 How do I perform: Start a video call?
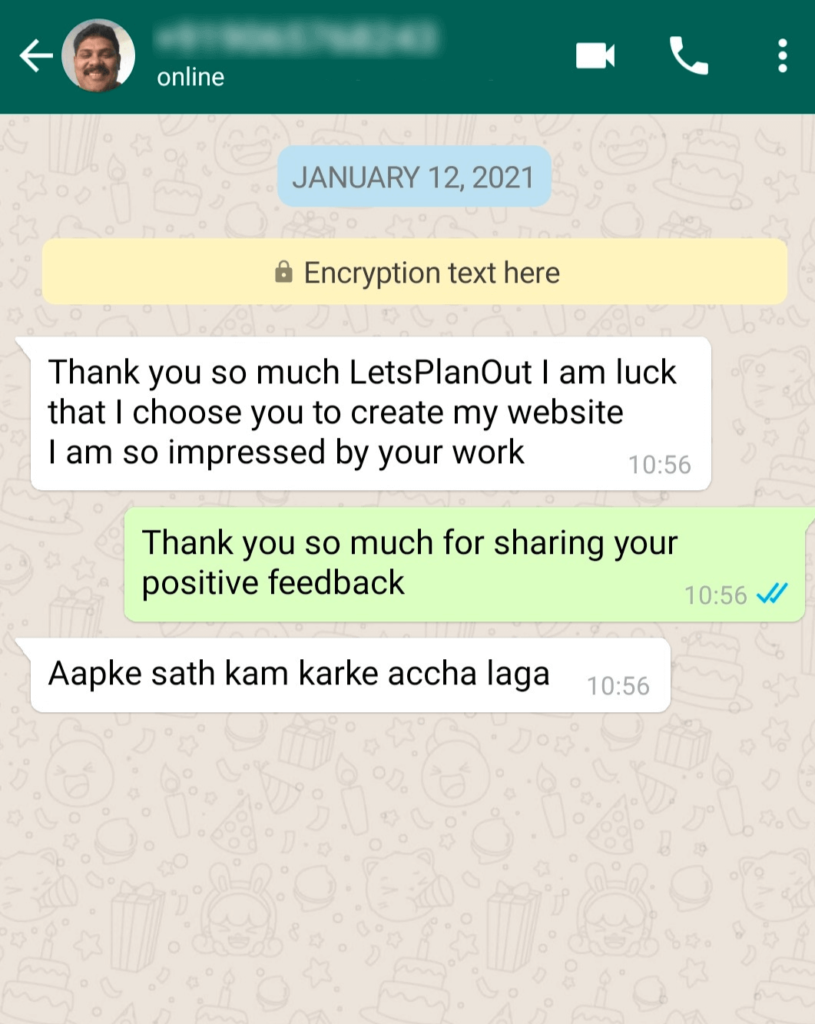point(595,56)
